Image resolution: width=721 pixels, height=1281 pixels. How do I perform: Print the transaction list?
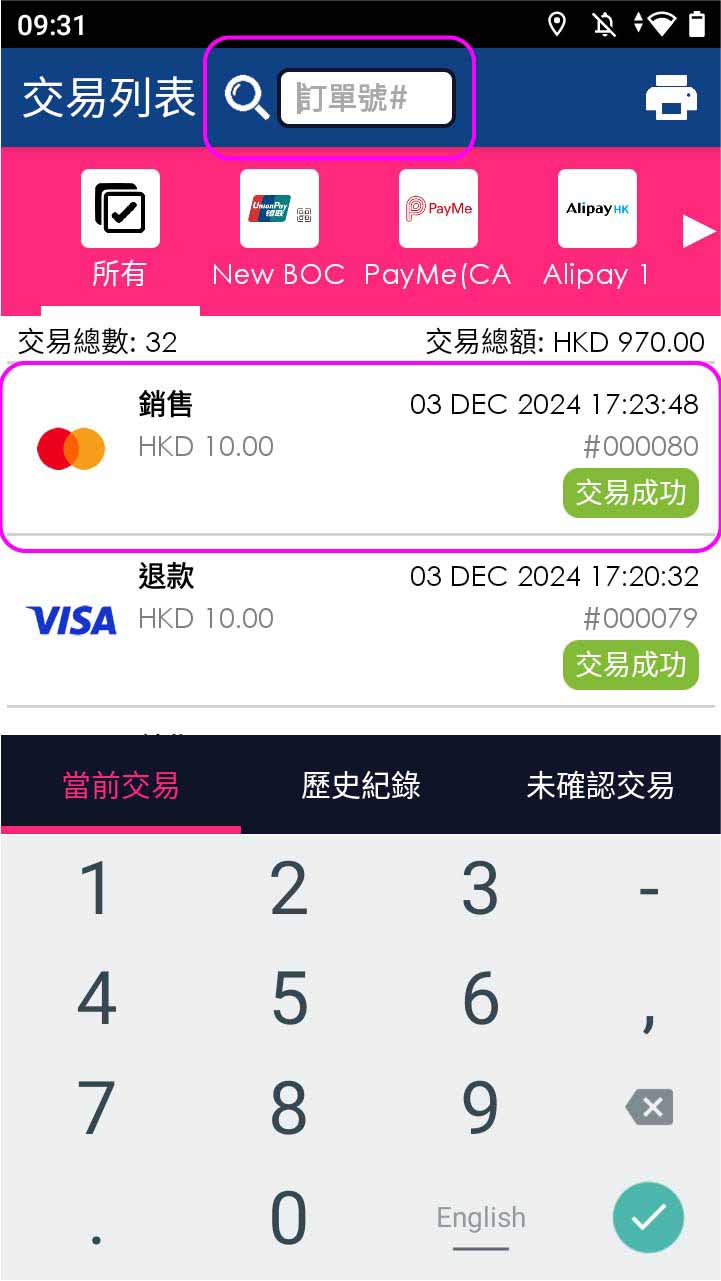[671, 98]
